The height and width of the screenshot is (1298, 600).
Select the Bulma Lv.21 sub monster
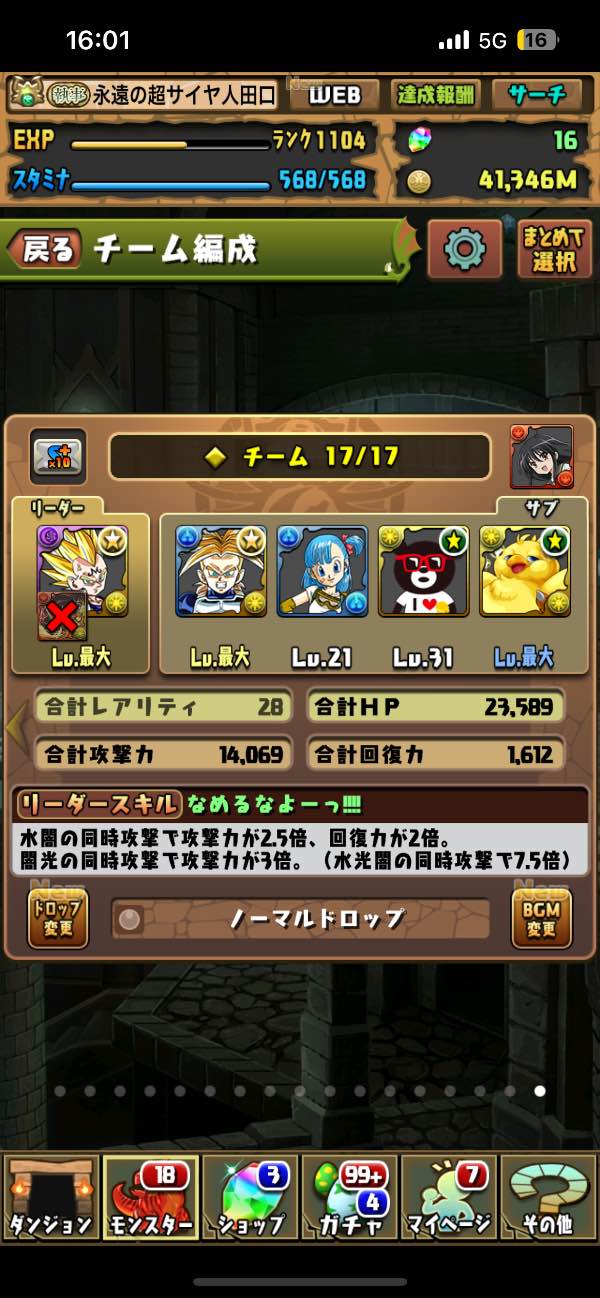click(322, 571)
